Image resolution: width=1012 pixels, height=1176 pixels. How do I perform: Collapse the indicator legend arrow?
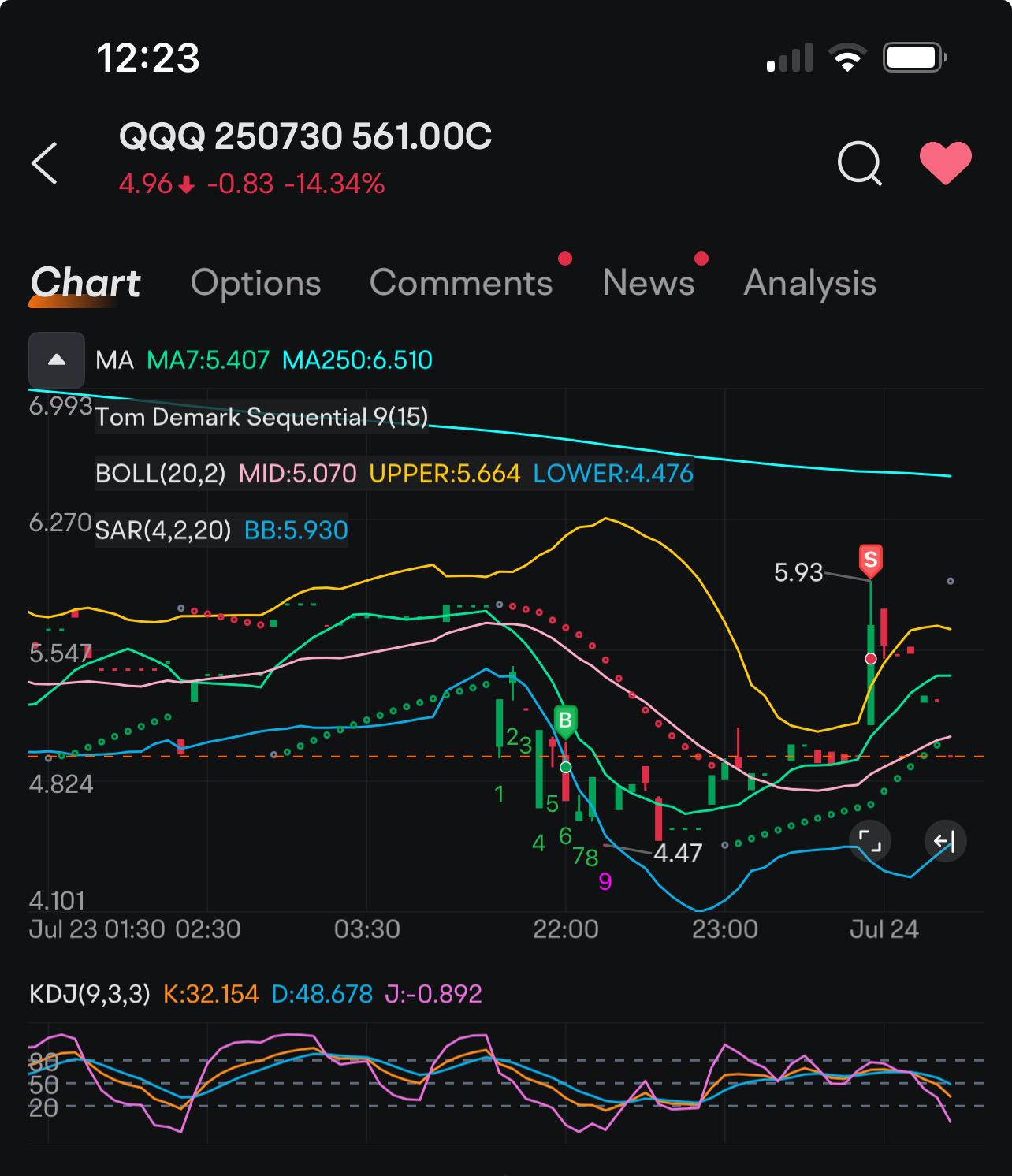pos(57,359)
